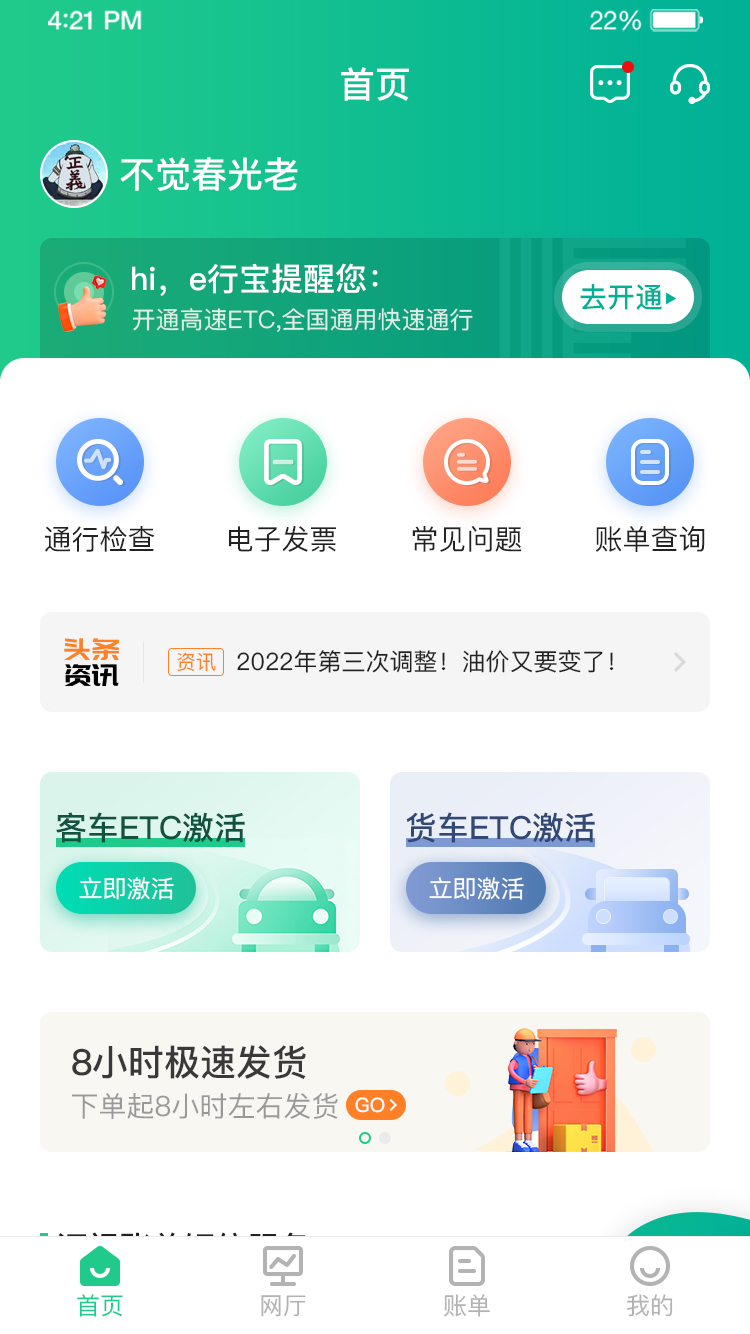750x1334 pixels.
Task: Open 通行检查
Action: (x=100, y=486)
